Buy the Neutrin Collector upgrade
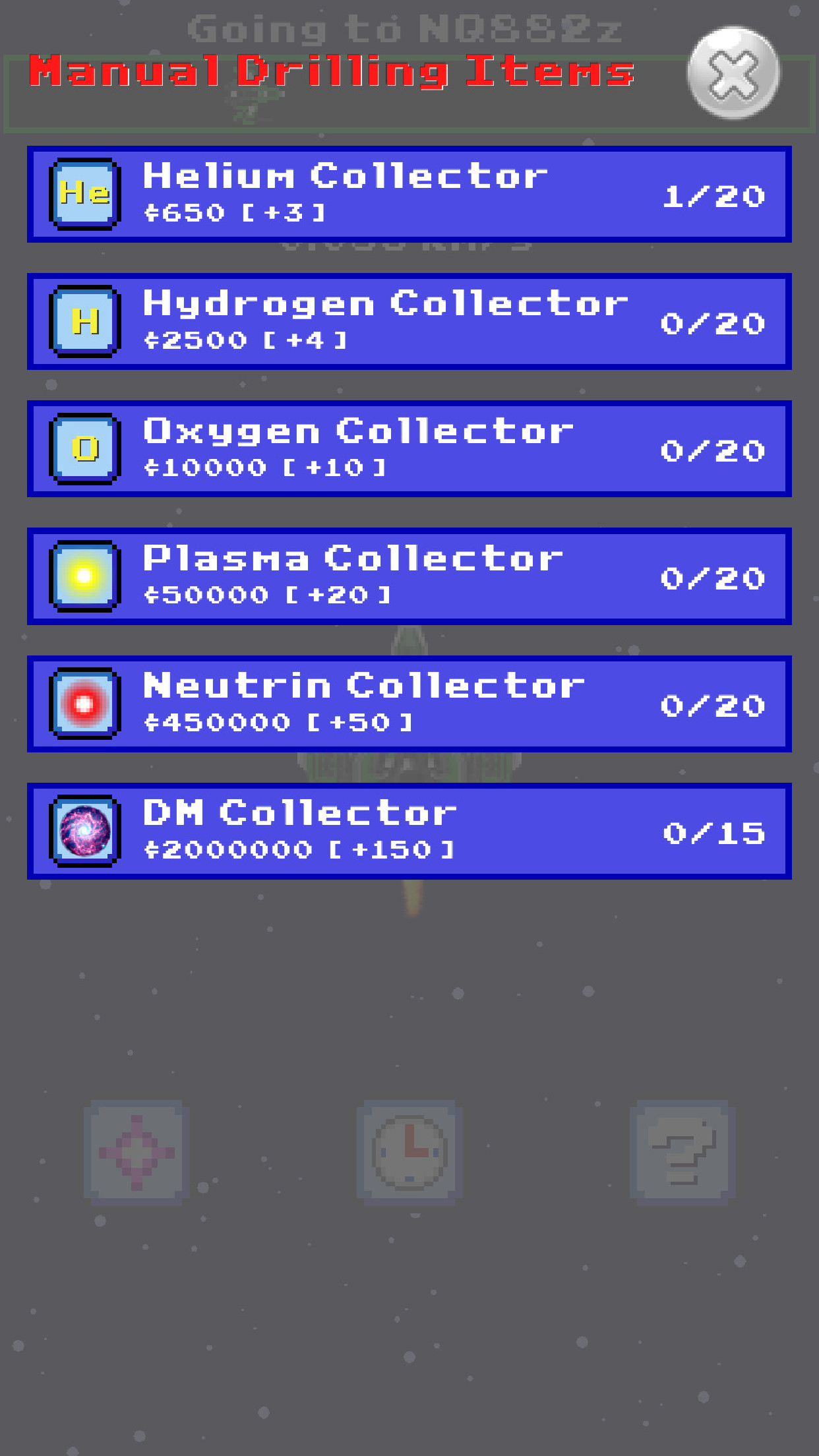Screen dimensions: 819x1456 pos(409,704)
